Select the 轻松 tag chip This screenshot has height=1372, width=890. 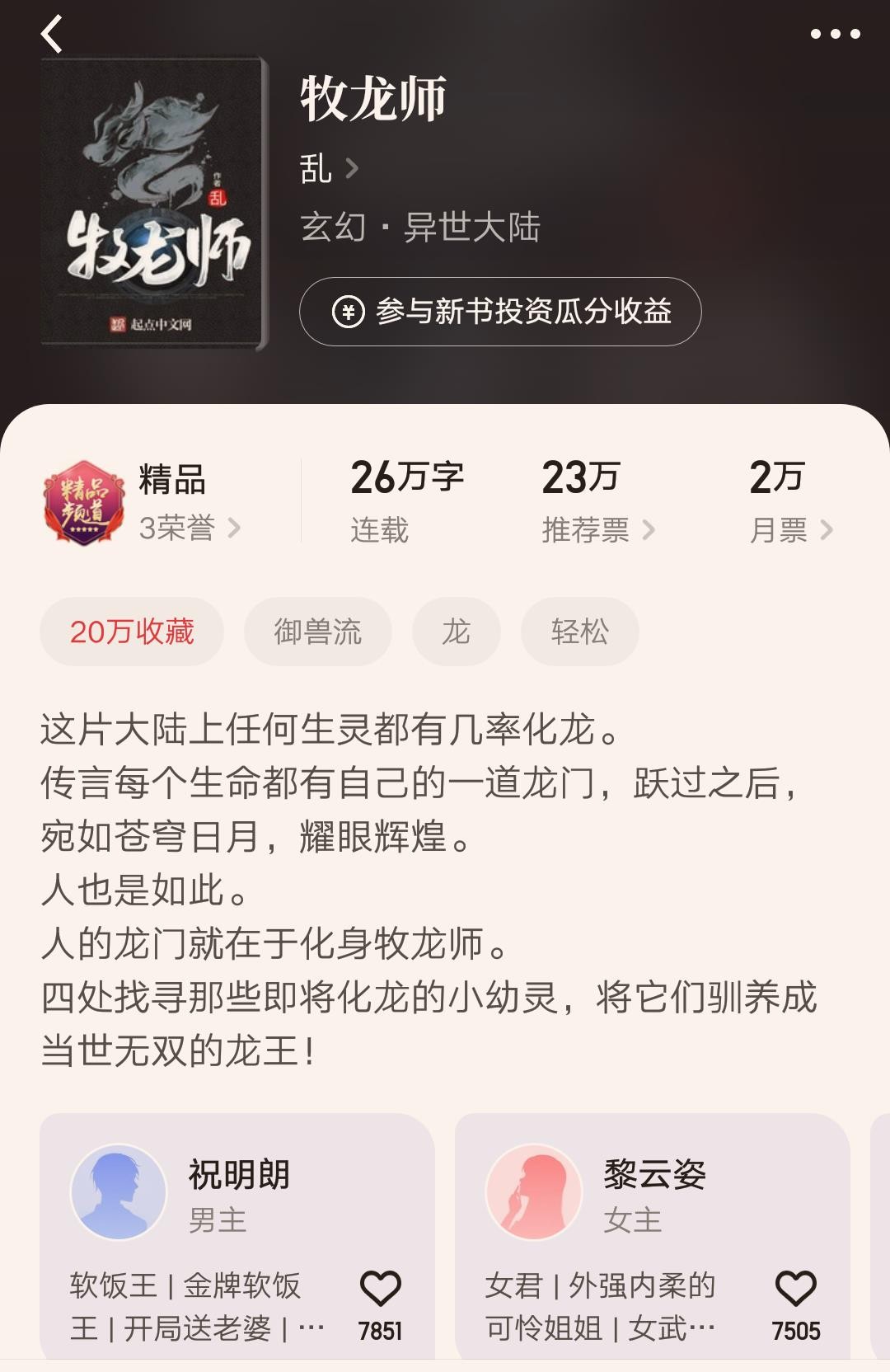[x=579, y=632]
